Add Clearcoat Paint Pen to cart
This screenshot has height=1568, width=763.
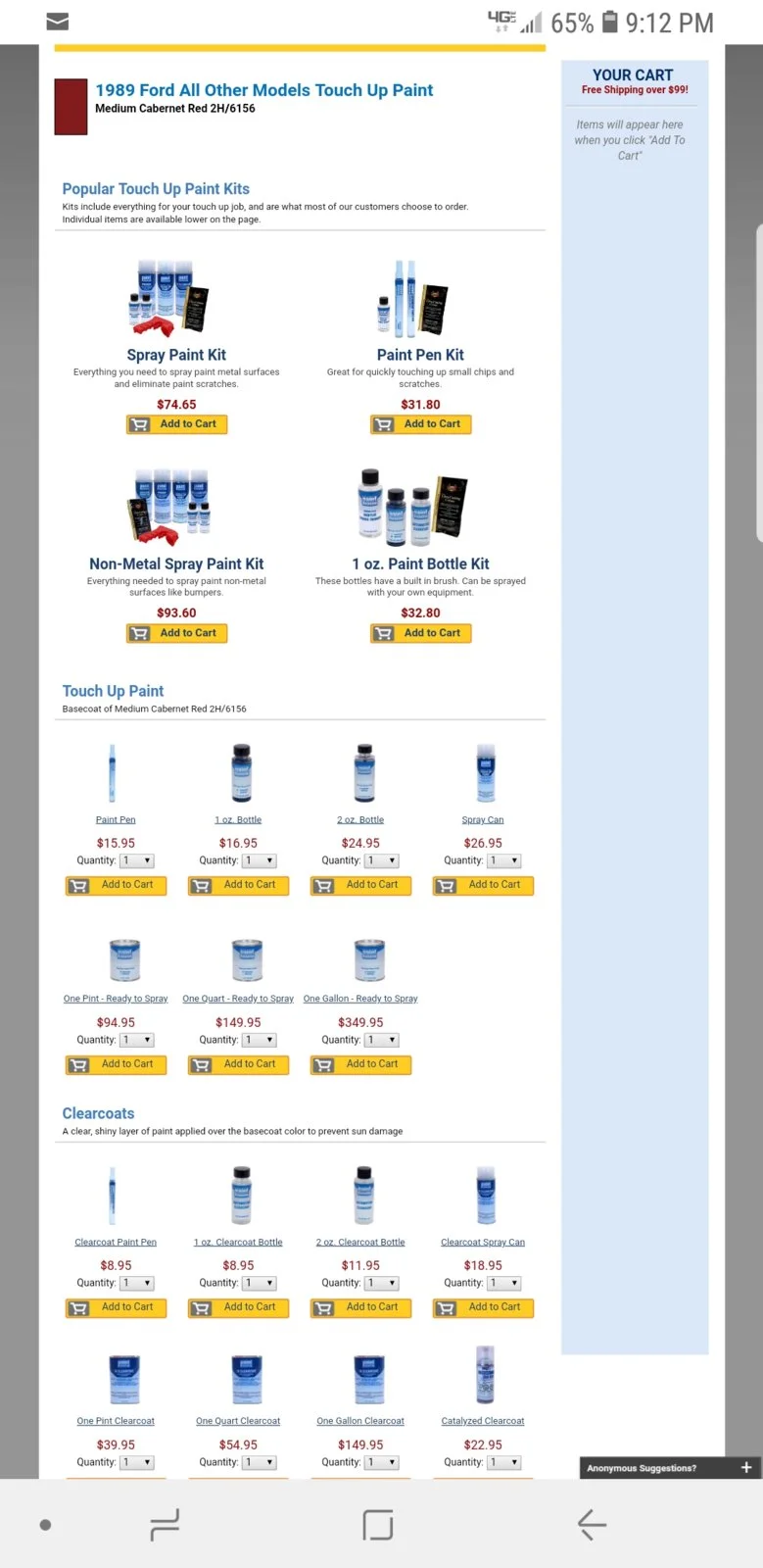click(116, 1307)
